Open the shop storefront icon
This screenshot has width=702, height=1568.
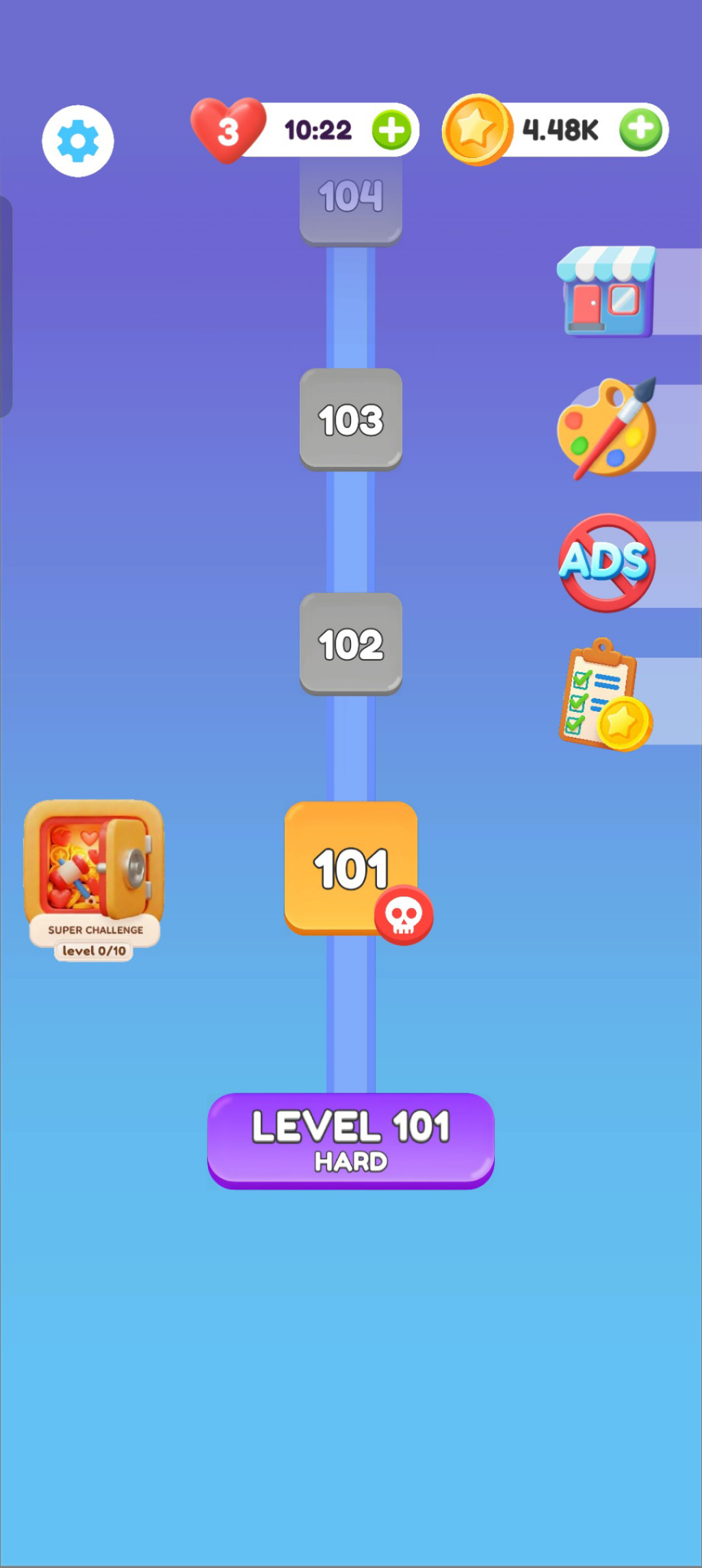click(607, 291)
